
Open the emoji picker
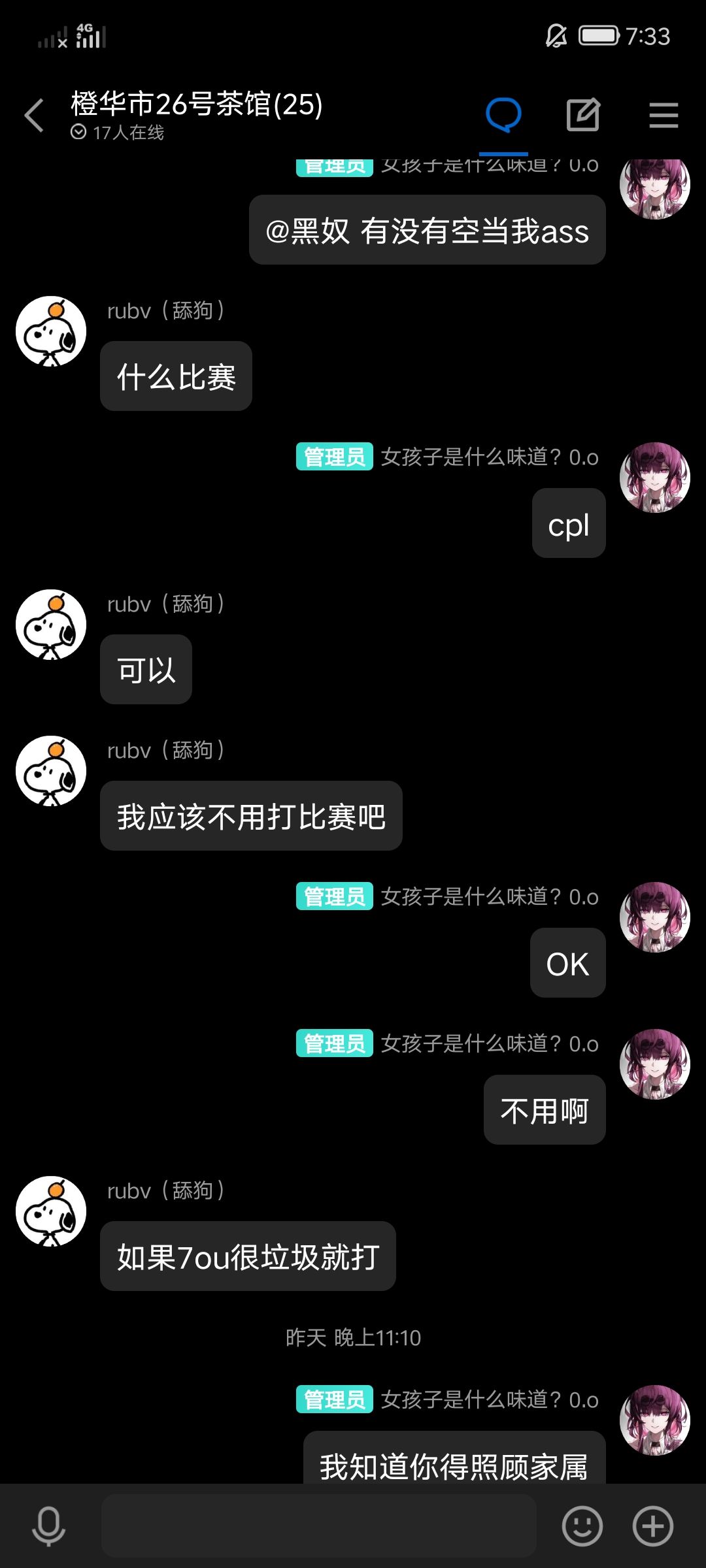coord(582,1526)
